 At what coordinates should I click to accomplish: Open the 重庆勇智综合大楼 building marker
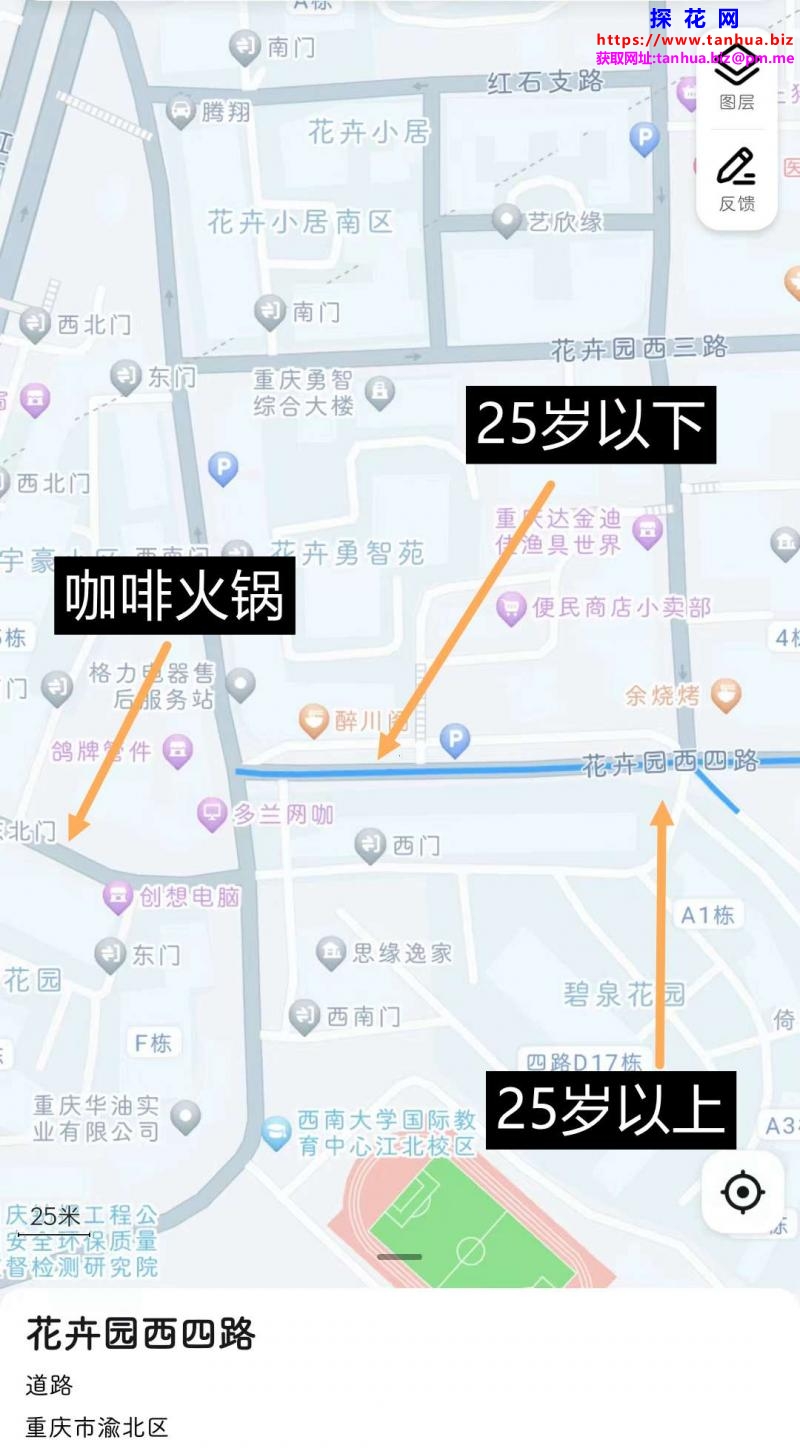pos(380,392)
